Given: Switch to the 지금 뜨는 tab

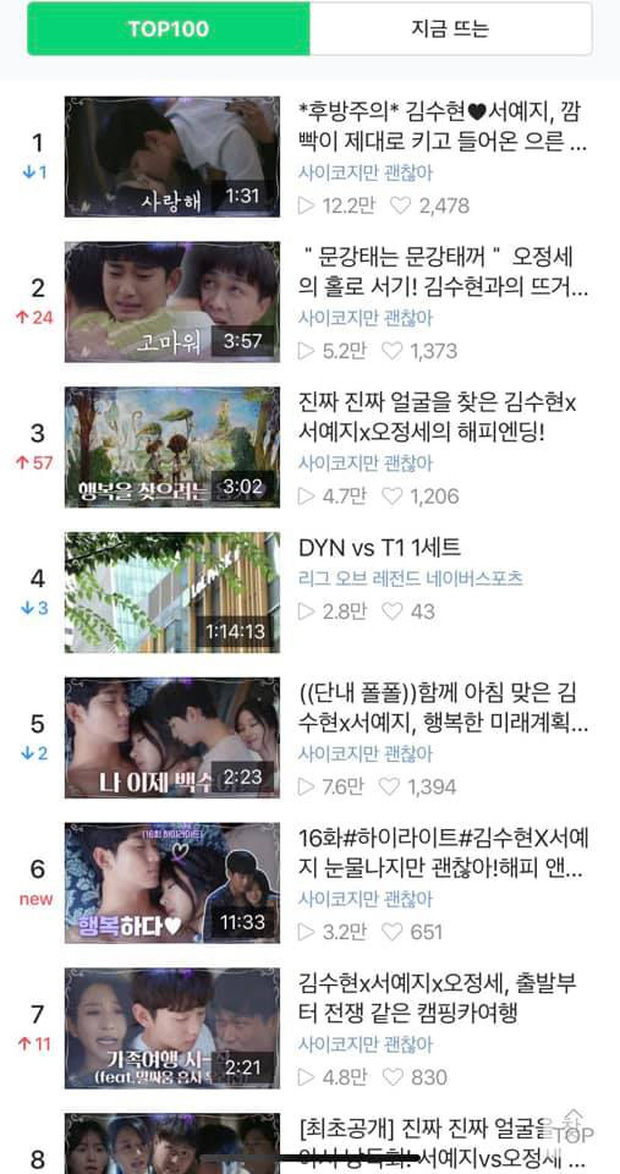Looking at the screenshot, I should pos(450,29).
